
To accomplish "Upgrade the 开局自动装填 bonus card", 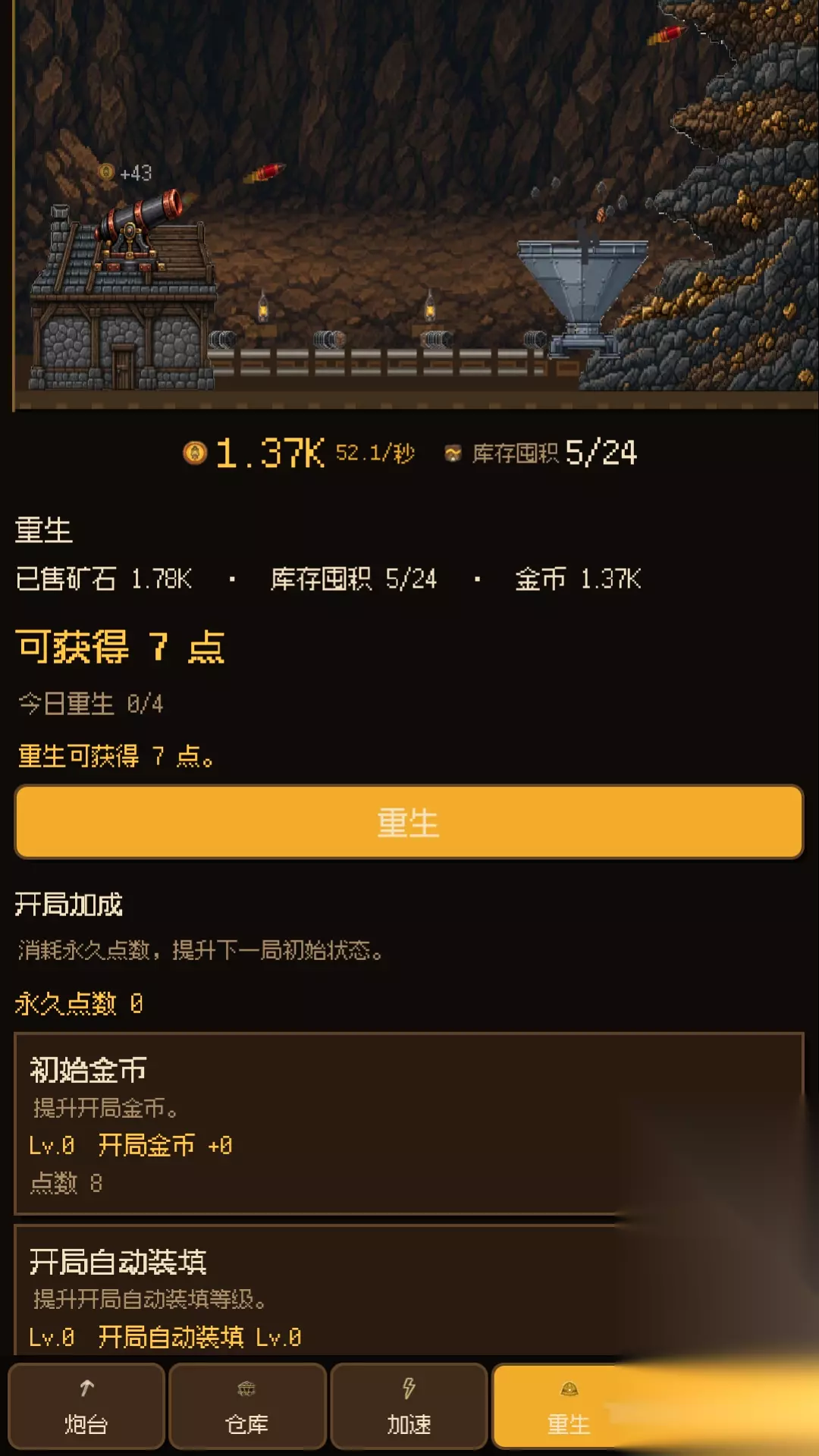I will 409,1291.
